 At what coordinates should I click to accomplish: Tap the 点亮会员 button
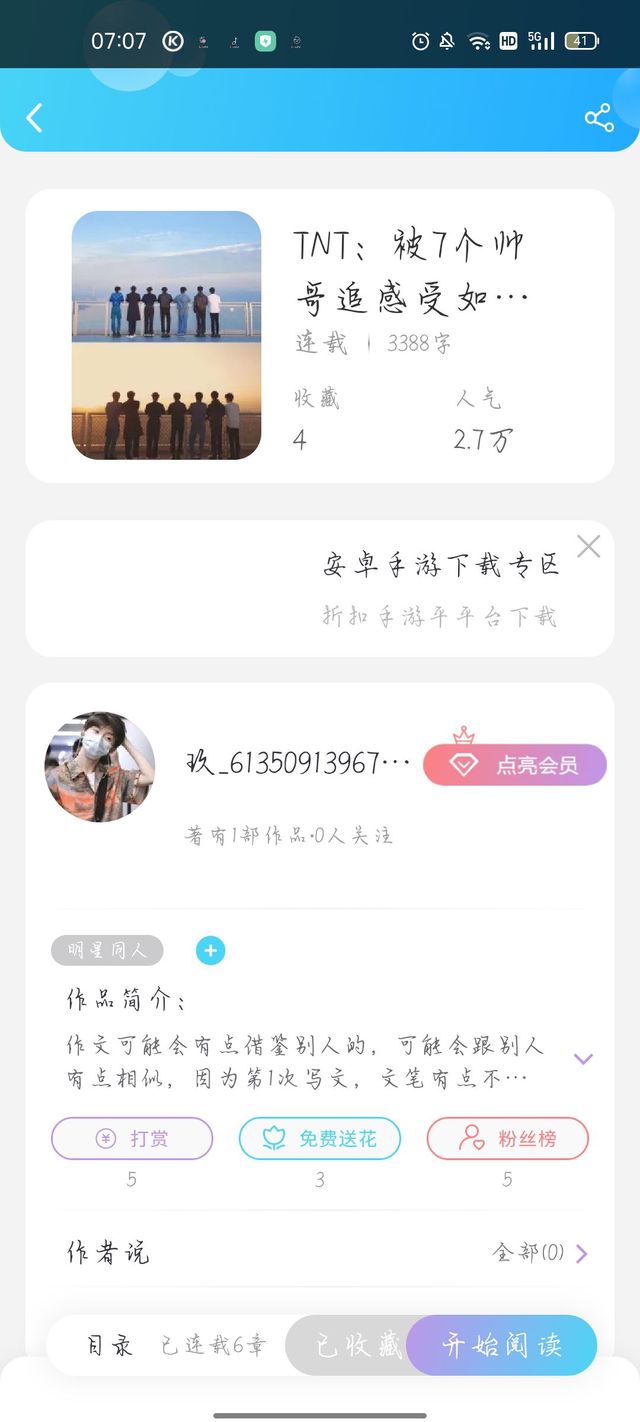tap(515, 765)
